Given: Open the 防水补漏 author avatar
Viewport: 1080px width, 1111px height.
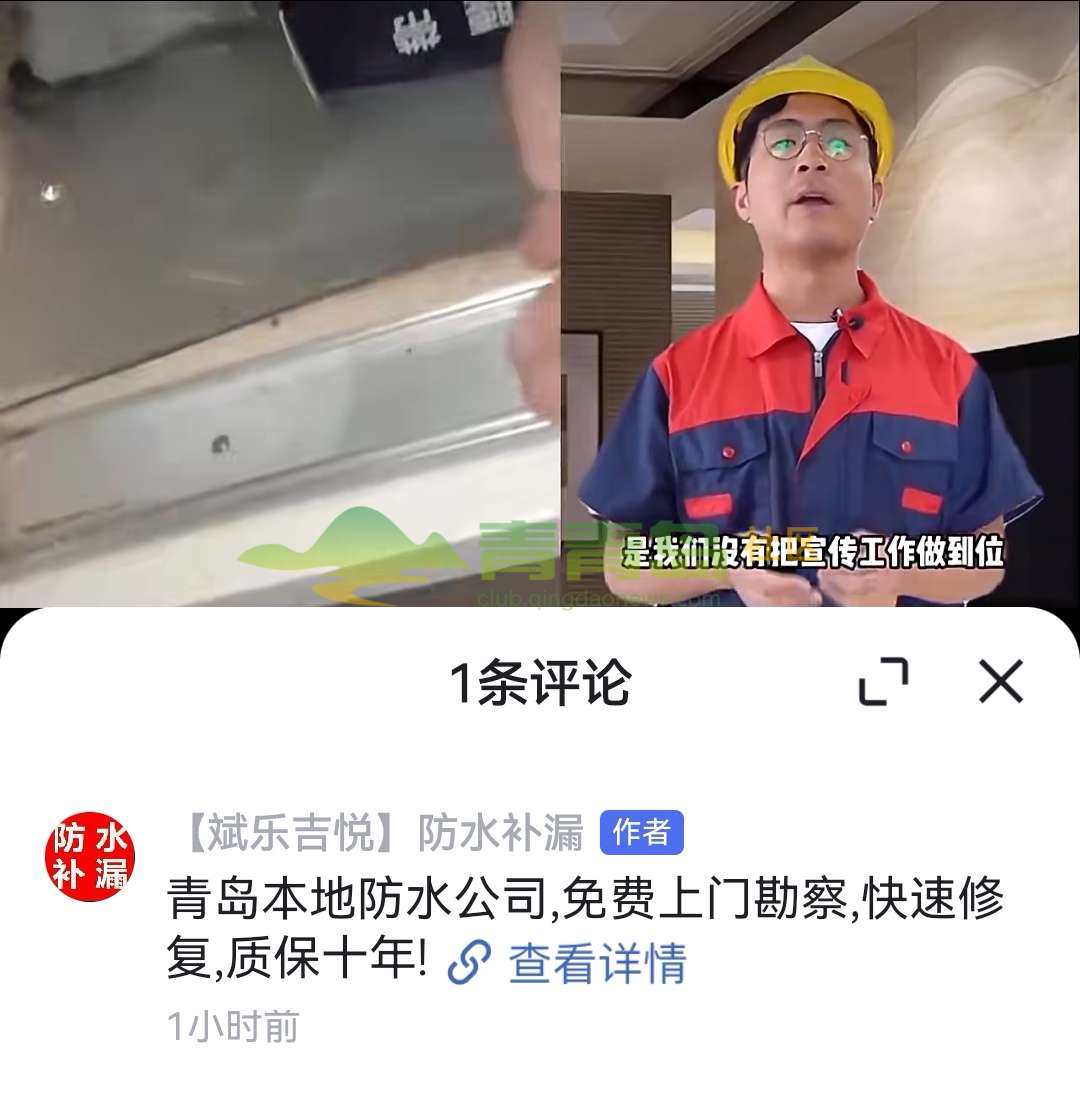Looking at the screenshot, I should click(x=90, y=856).
